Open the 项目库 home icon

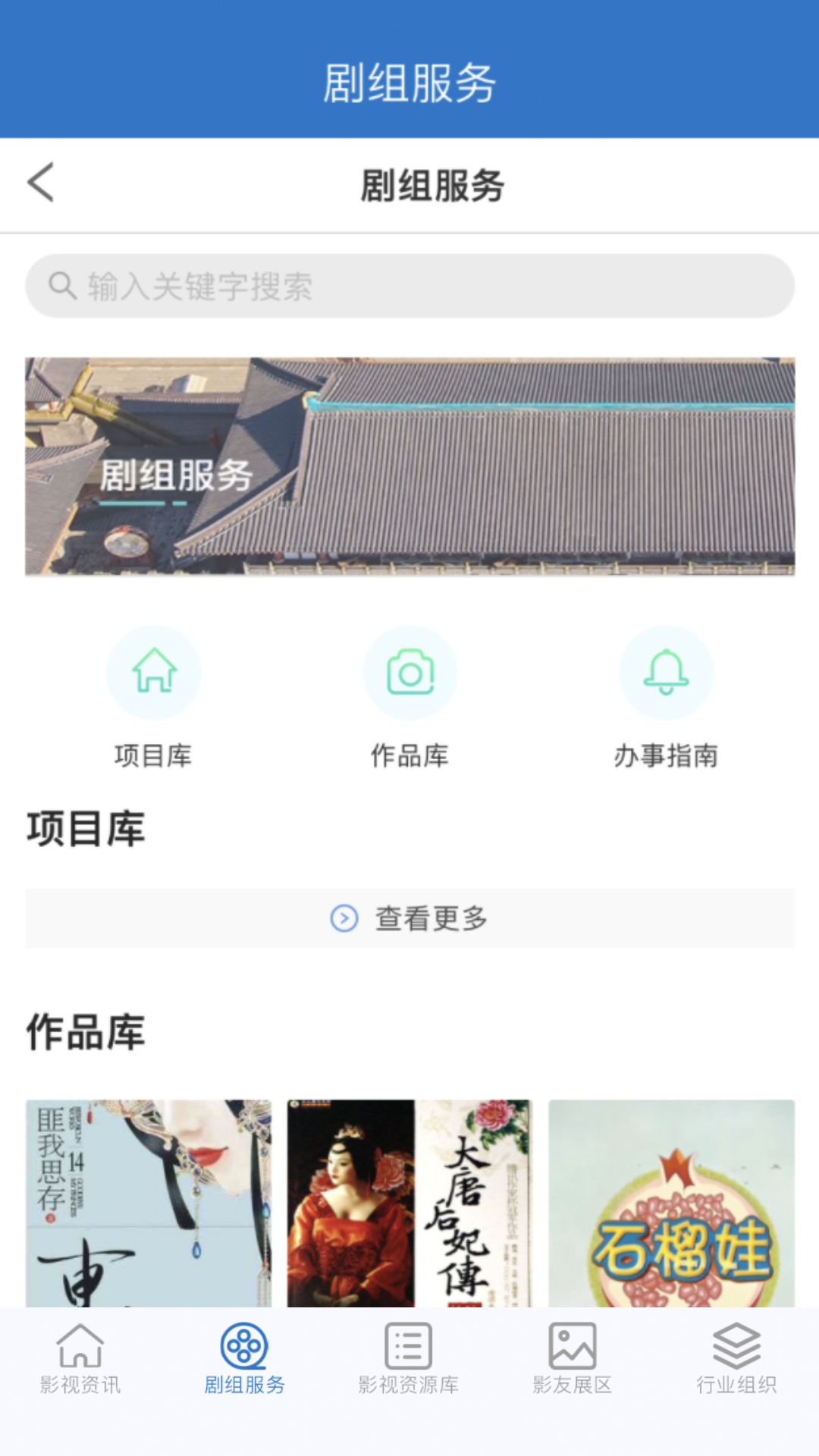click(x=154, y=673)
